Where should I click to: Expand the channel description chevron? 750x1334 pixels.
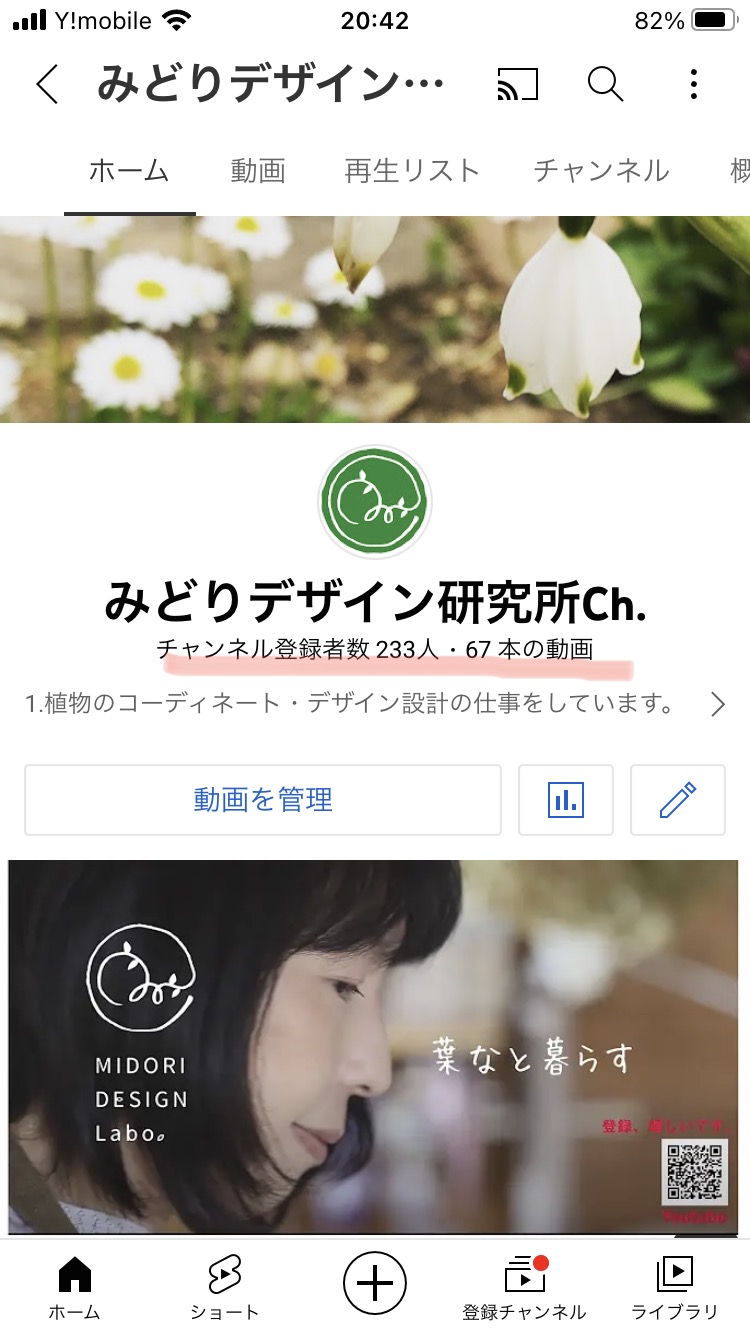(x=717, y=705)
